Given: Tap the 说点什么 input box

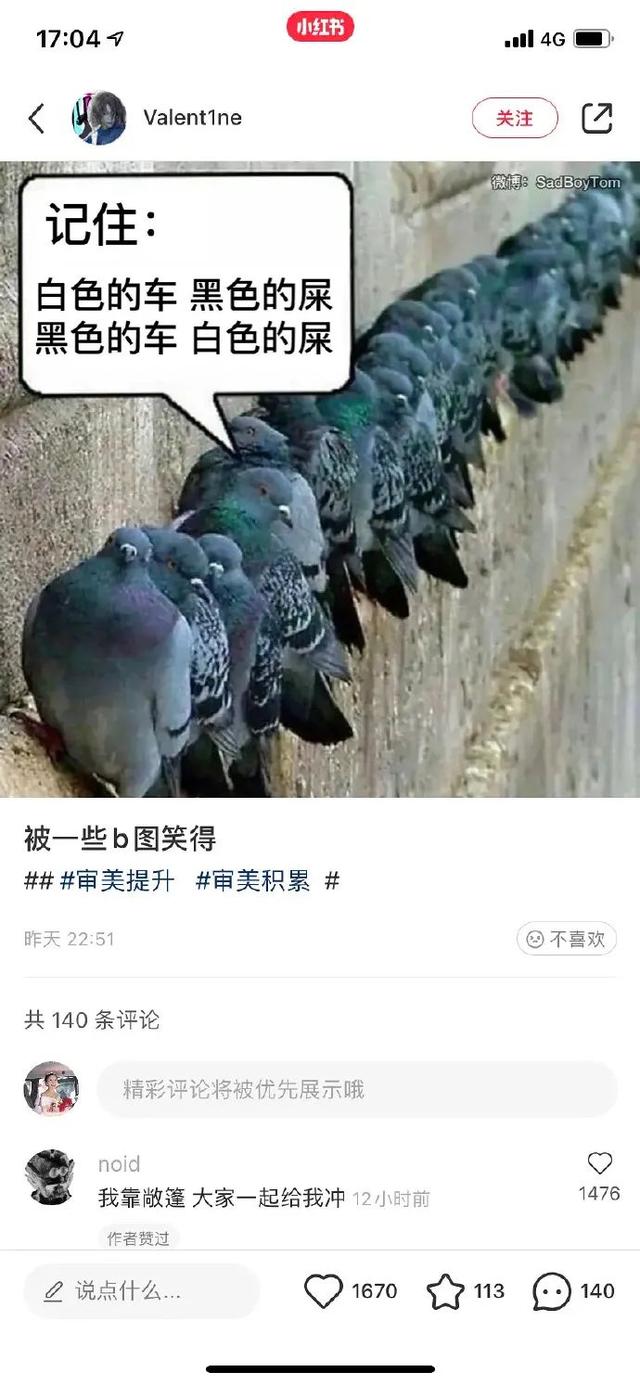Looking at the screenshot, I should pos(140,1291).
